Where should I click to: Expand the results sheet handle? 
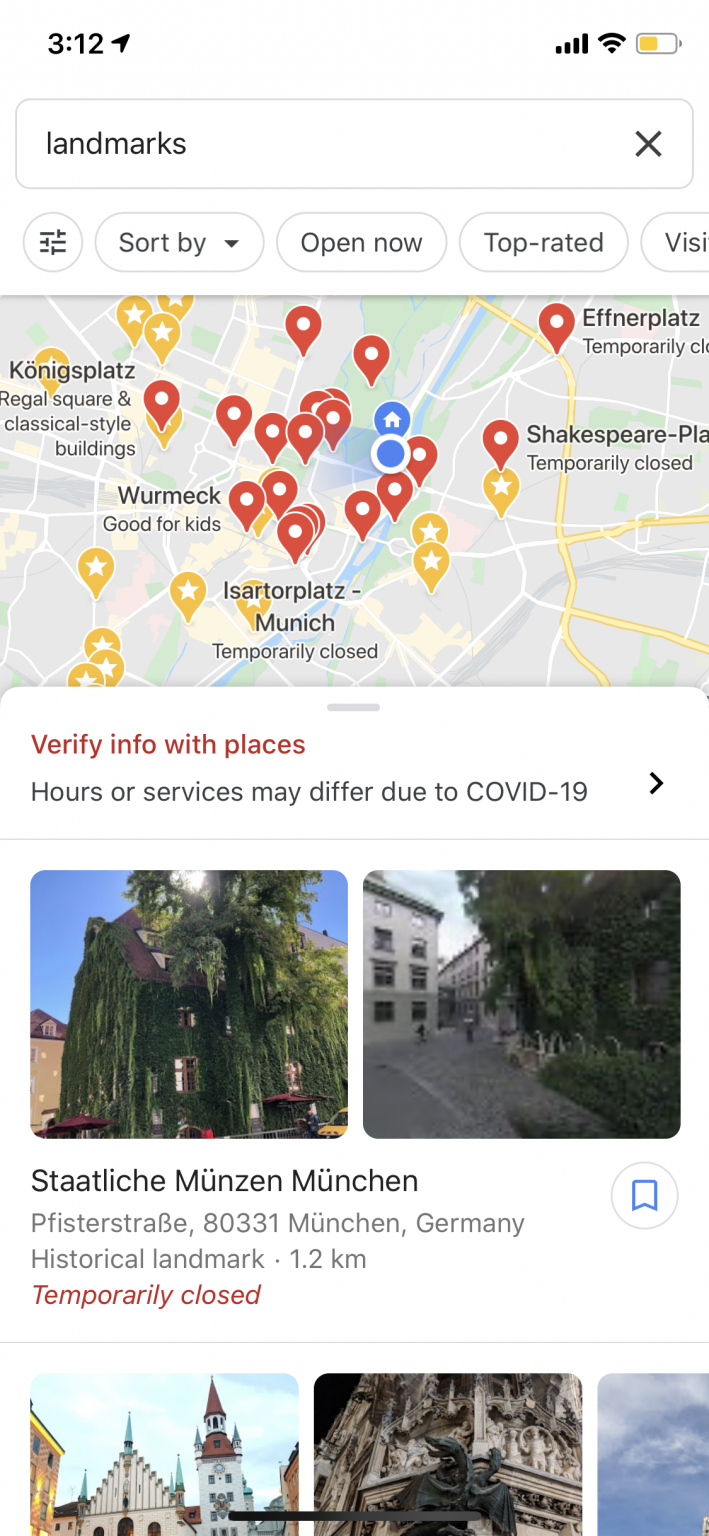pyautogui.click(x=354, y=707)
